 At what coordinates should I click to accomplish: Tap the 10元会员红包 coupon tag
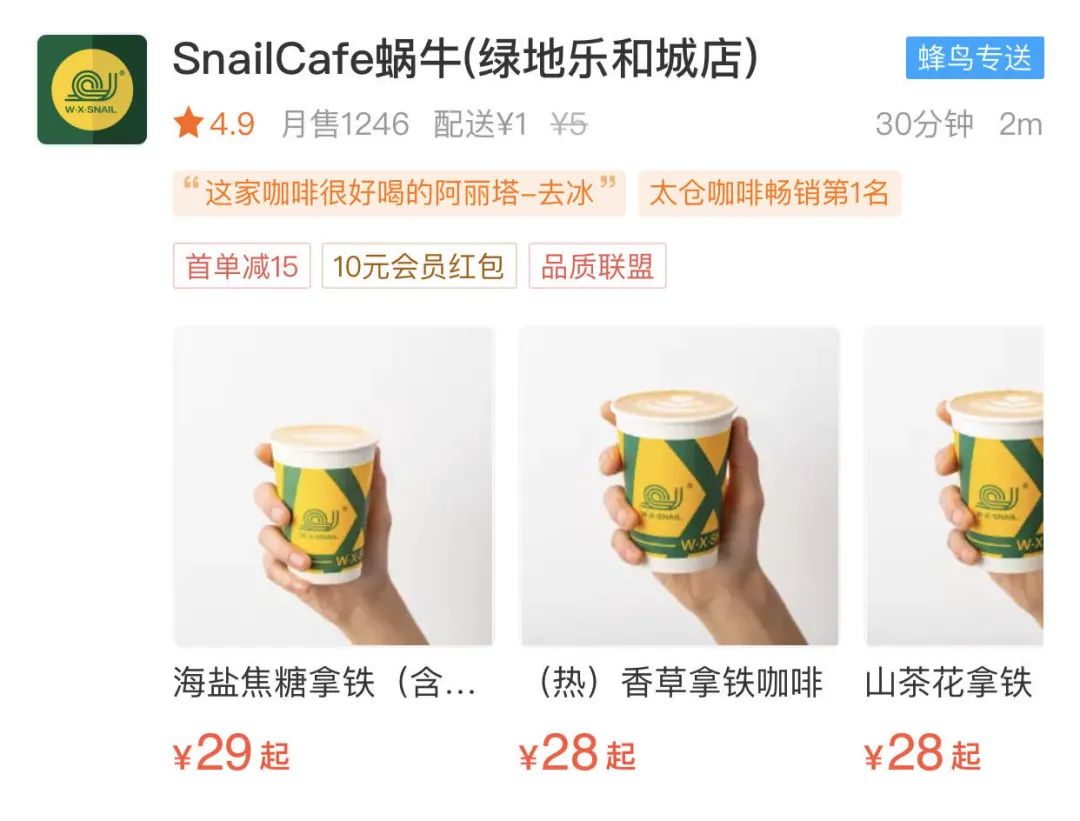point(419,266)
